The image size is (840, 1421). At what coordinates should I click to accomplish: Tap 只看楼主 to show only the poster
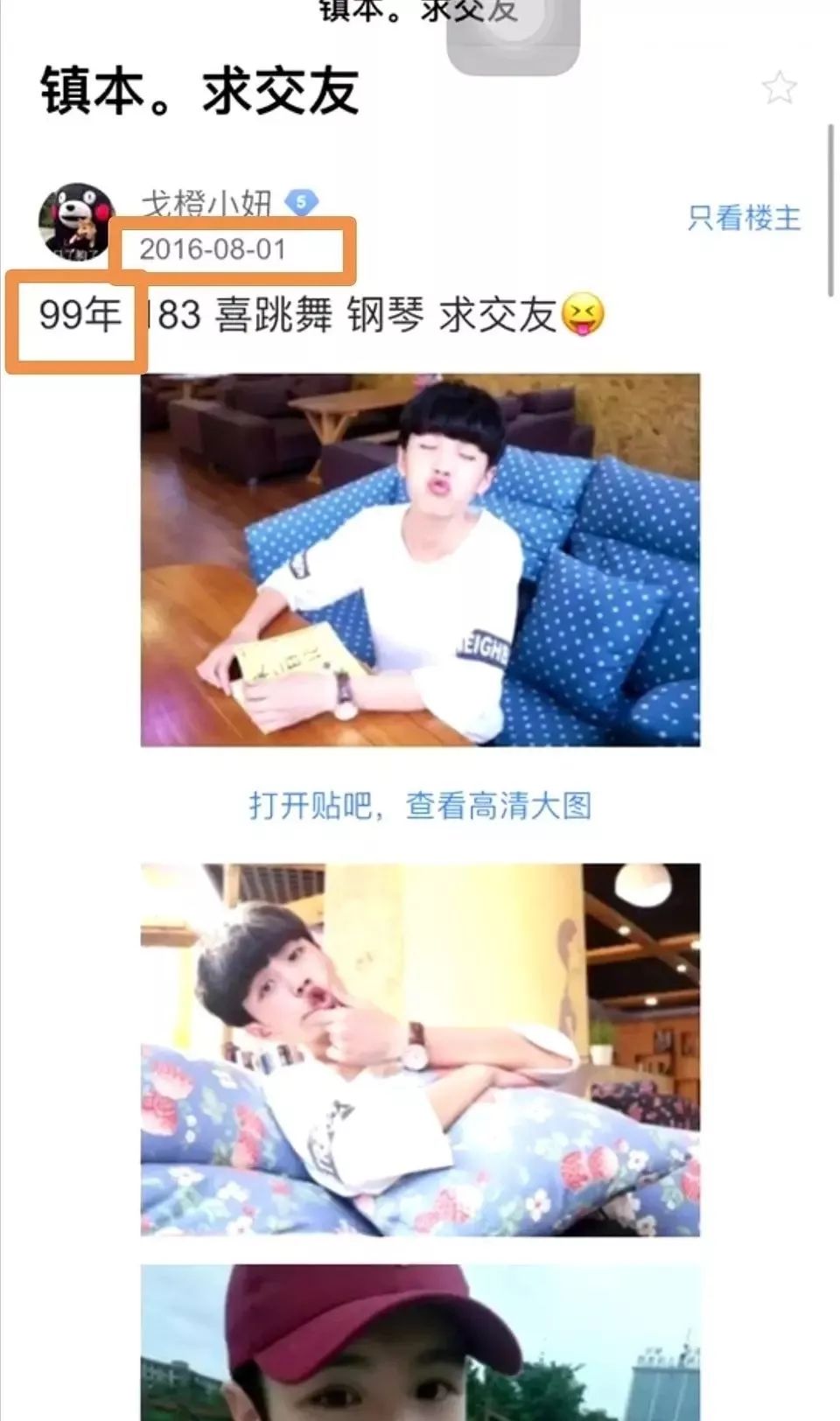pyautogui.click(x=744, y=218)
